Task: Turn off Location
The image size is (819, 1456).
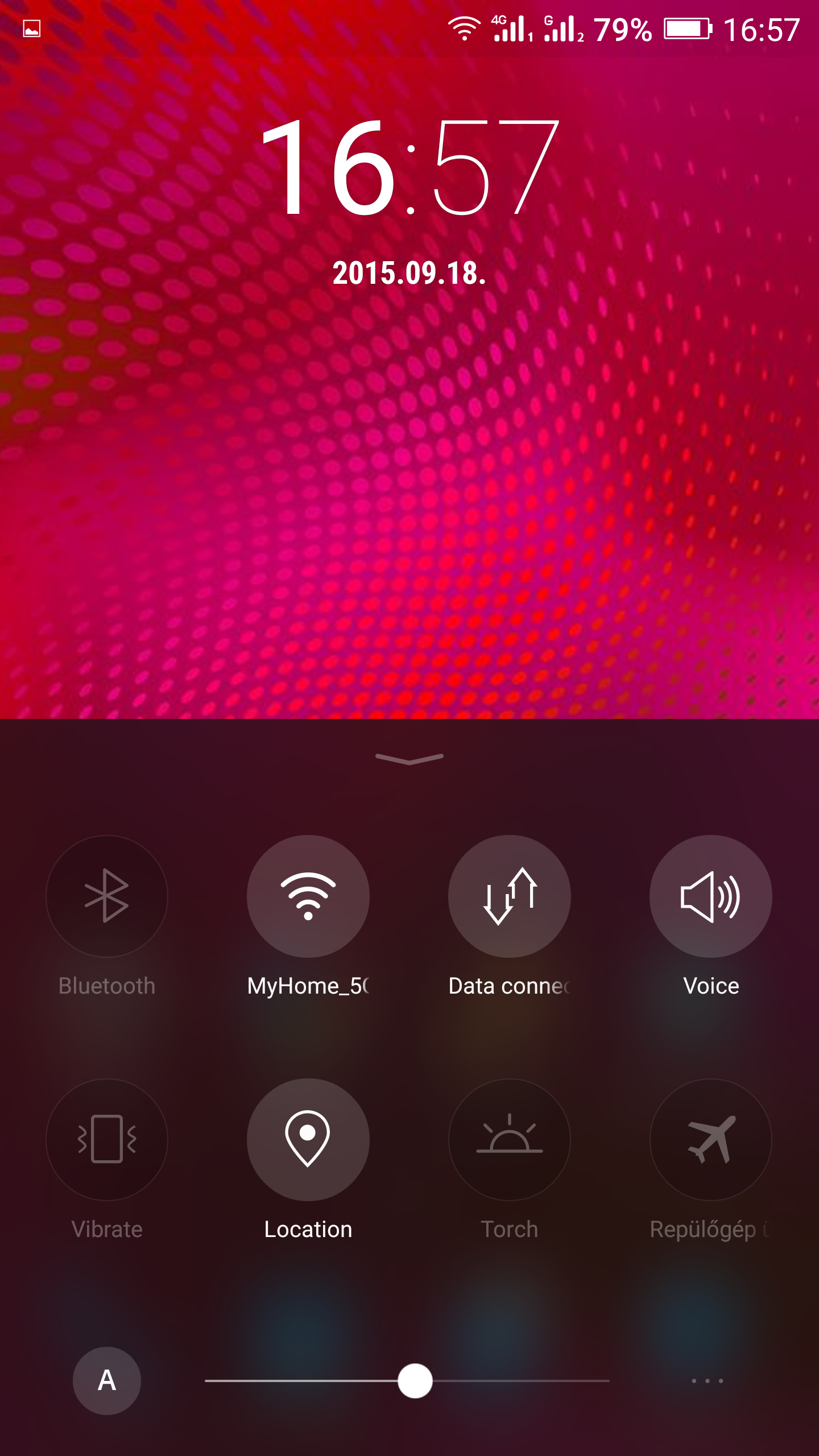Action: coord(308,1140)
